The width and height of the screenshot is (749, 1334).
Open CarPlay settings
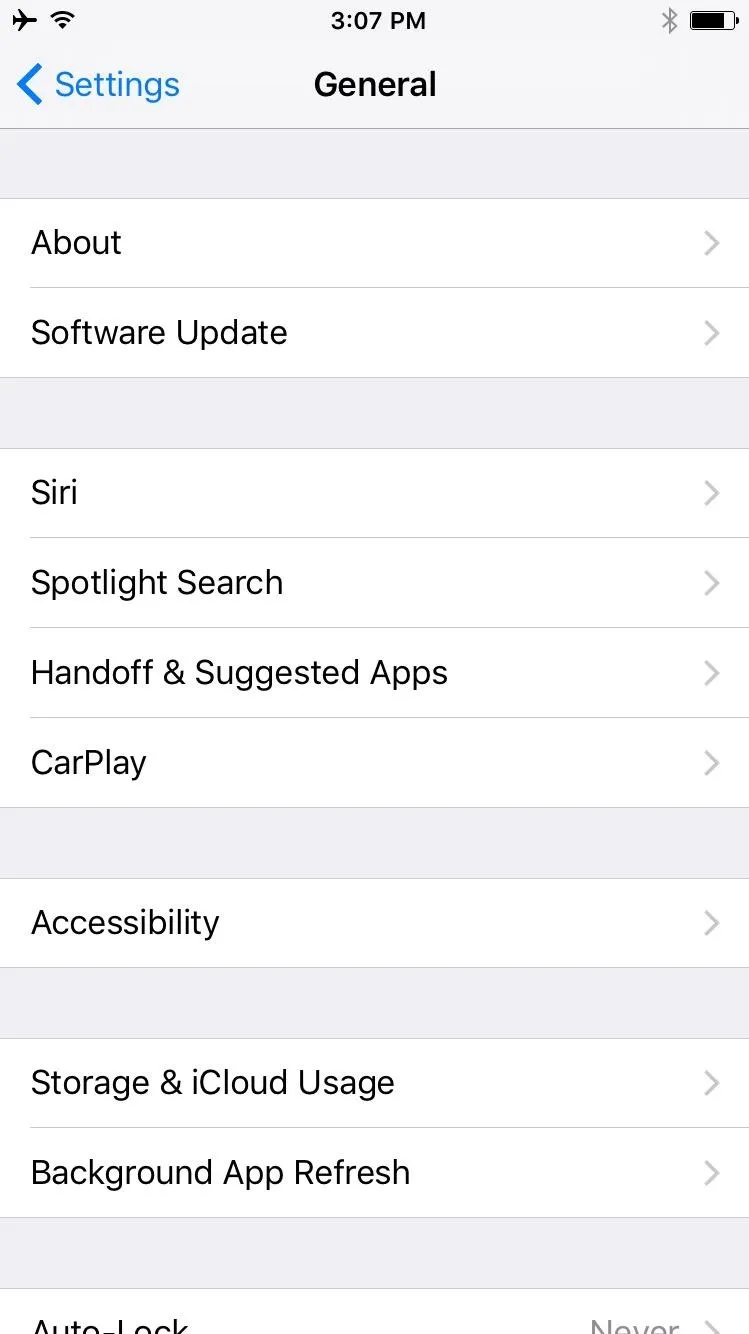coord(374,763)
